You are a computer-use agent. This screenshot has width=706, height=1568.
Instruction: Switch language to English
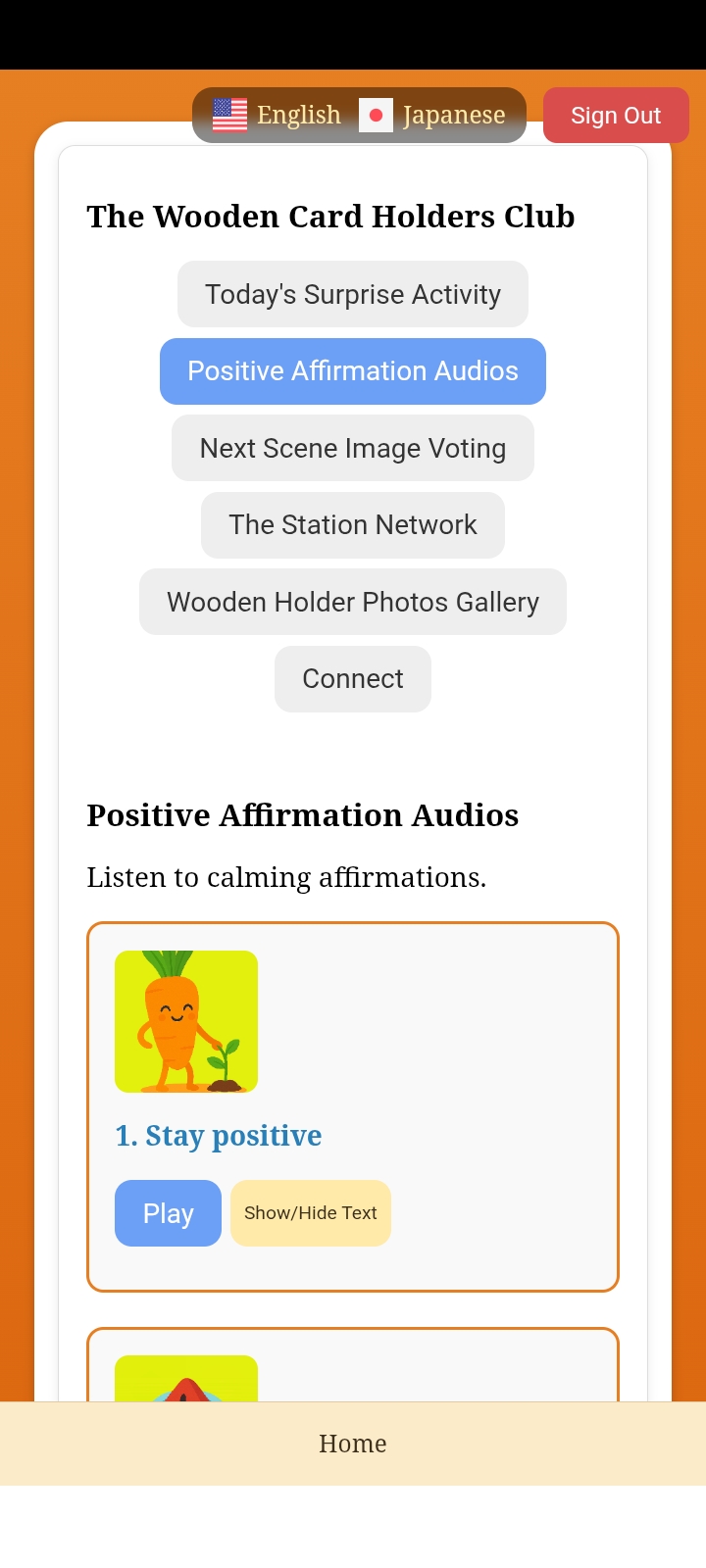pyautogui.click(x=277, y=116)
